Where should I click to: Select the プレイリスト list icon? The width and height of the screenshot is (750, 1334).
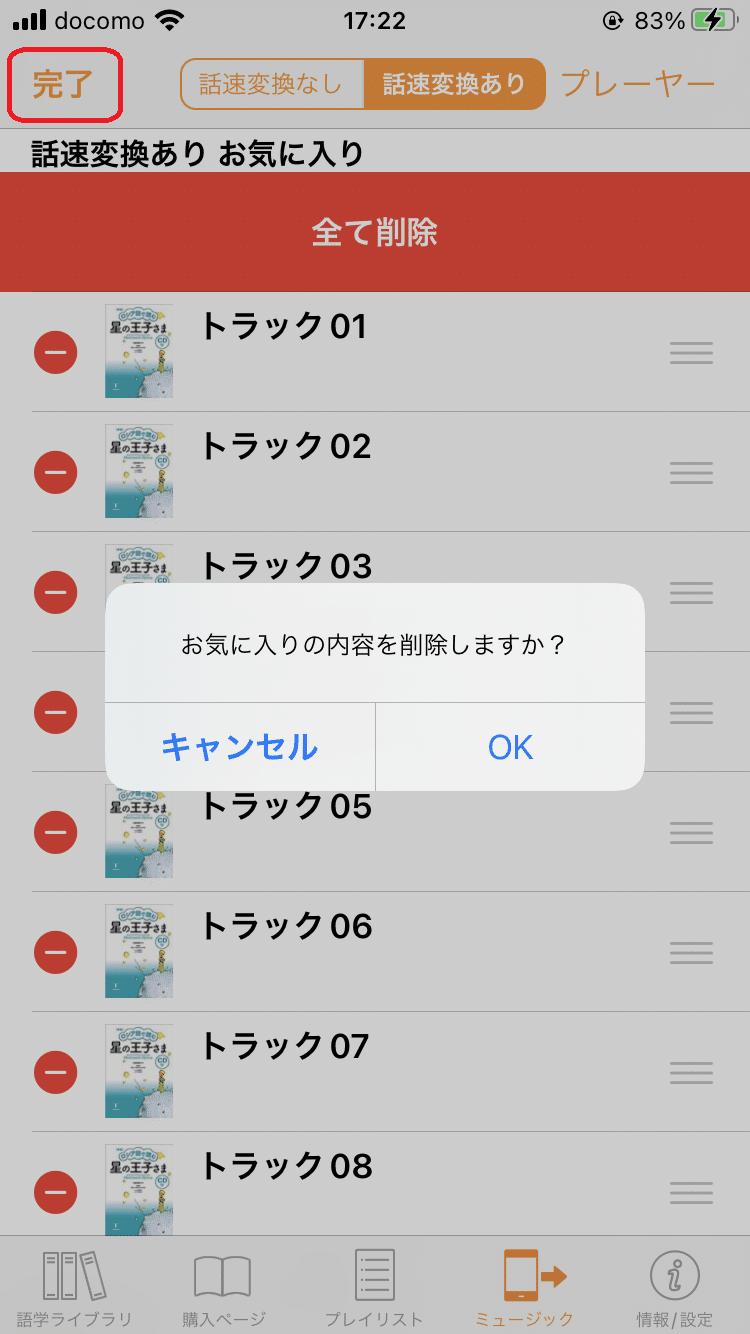pos(374,1285)
